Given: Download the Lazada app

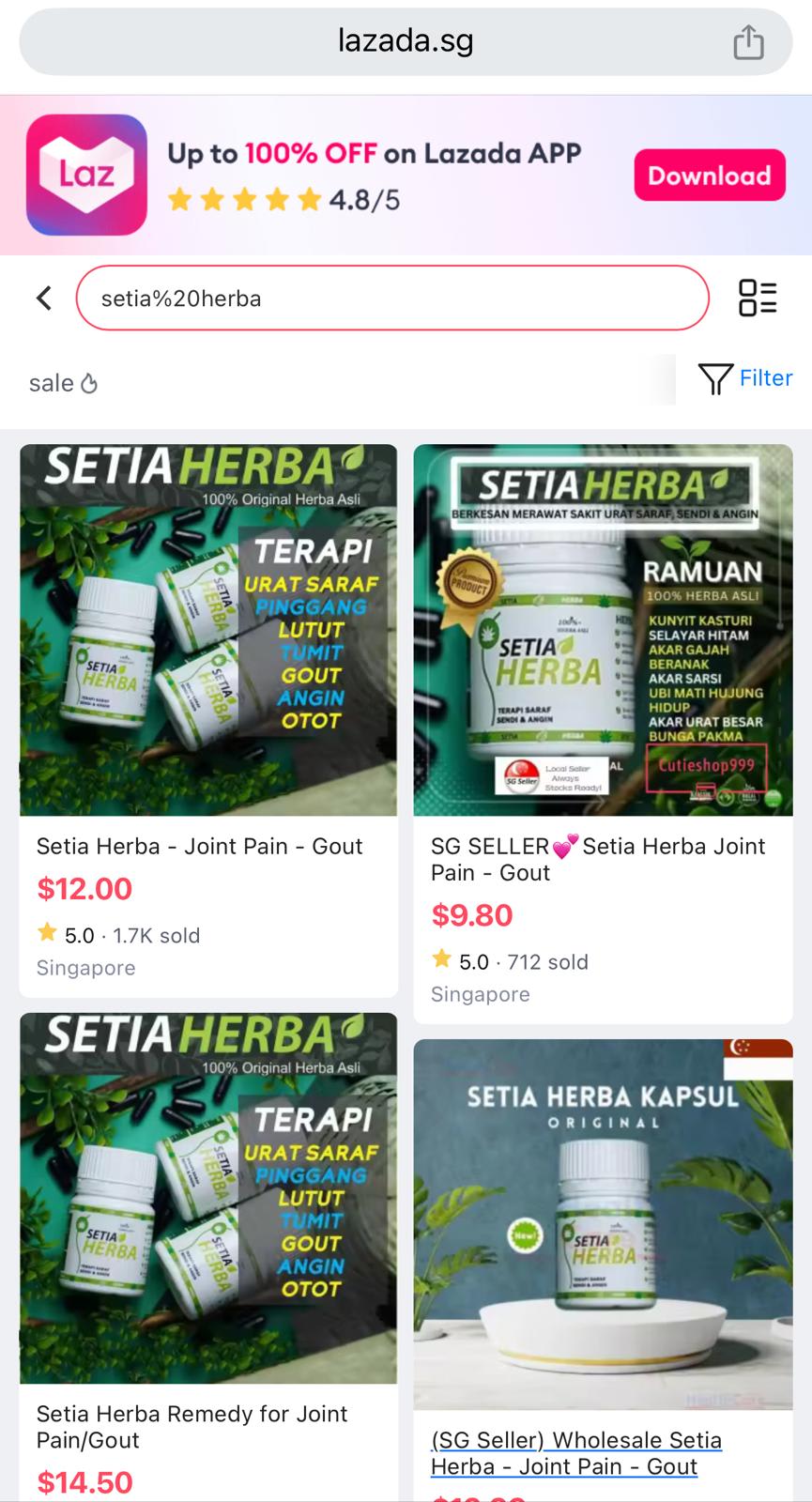Looking at the screenshot, I should [709, 176].
